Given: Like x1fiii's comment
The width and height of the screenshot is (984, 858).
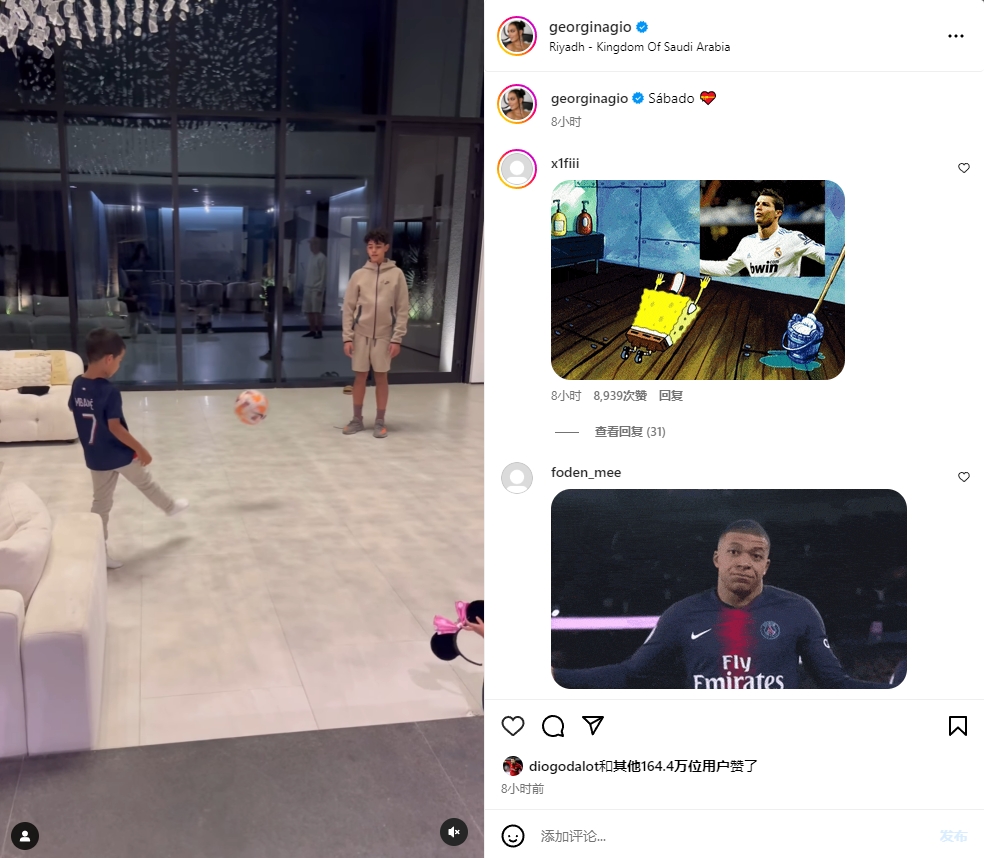Looking at the screenshot, I should (964, 168).
